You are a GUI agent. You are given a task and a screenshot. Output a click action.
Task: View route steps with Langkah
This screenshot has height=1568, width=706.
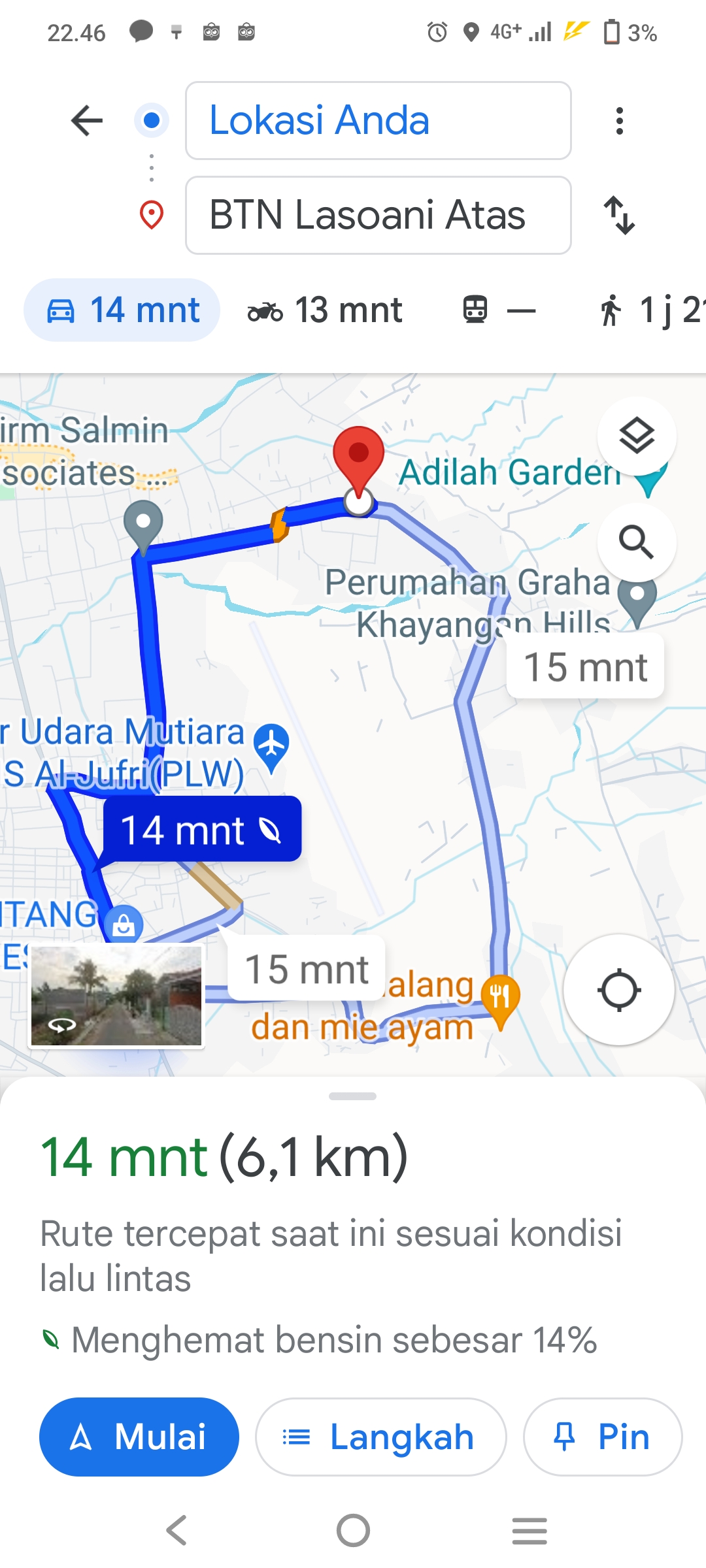tap(380, 1437)
